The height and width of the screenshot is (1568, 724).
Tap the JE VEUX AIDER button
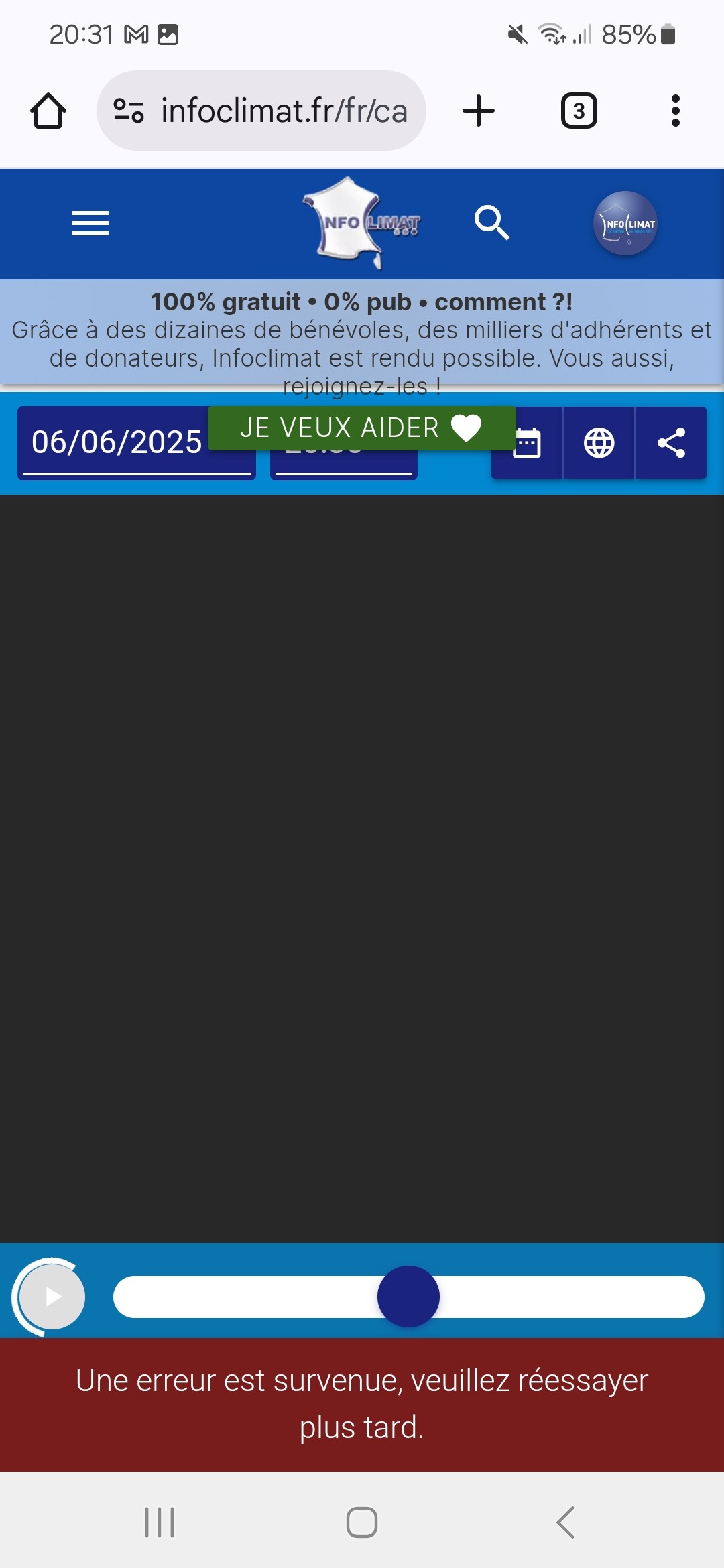pos(362,428)
